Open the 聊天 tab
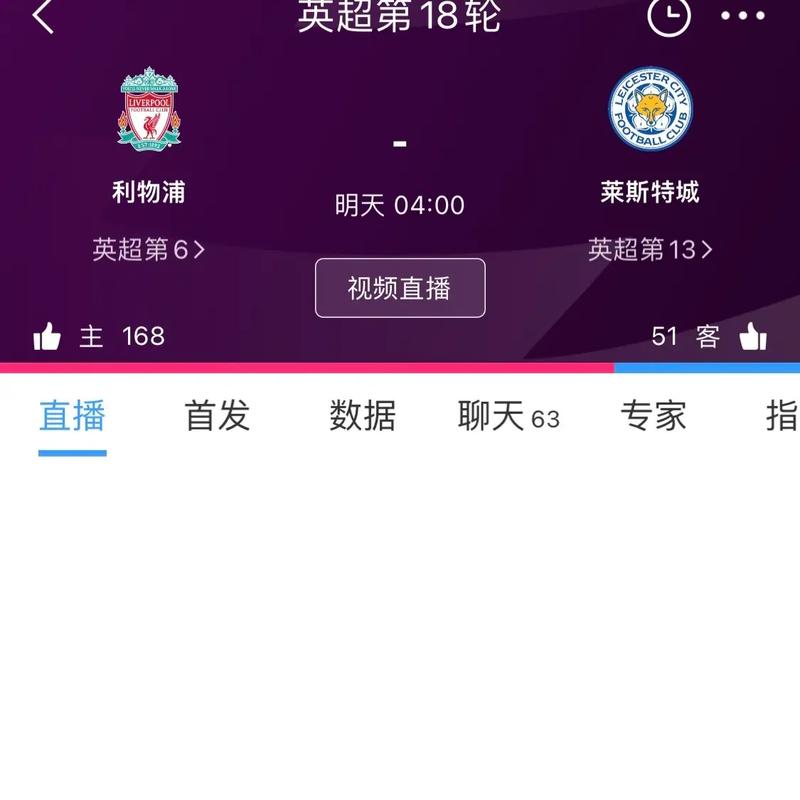 tap(507, 416)
